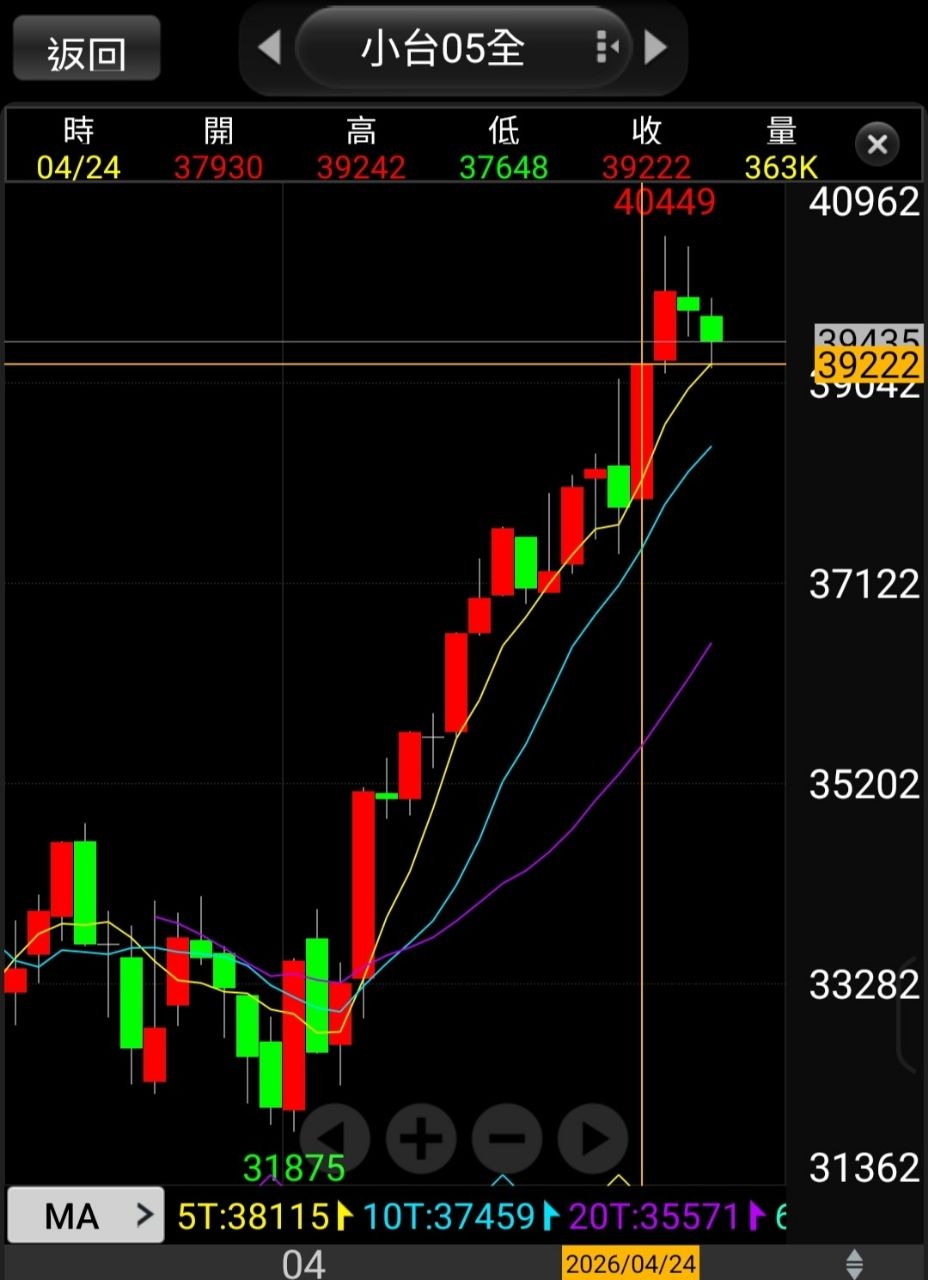Go to the previous contract arrow
Viewport: 928px width, 1280px height.
(x=269, y=47)
